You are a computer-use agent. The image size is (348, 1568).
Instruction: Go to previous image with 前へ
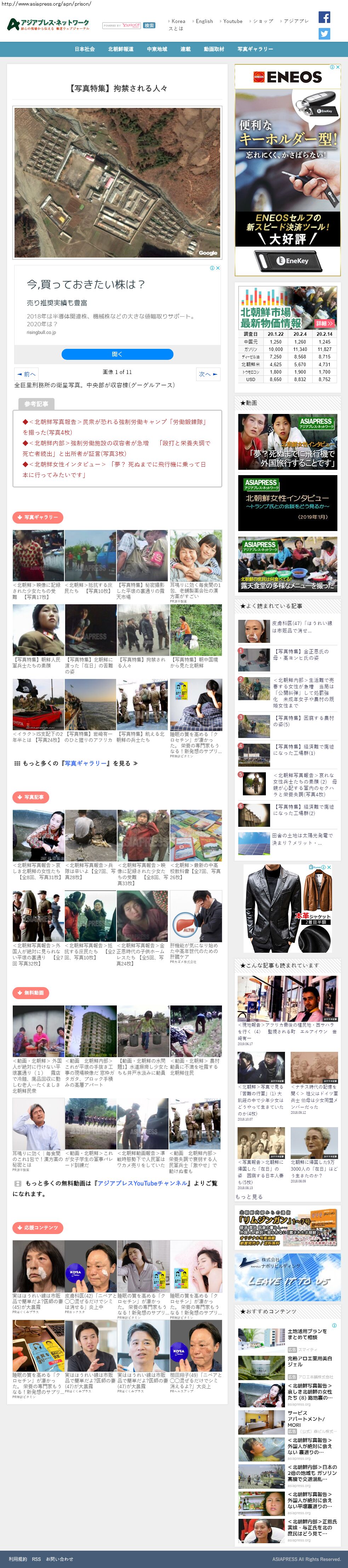click(27, 374)
